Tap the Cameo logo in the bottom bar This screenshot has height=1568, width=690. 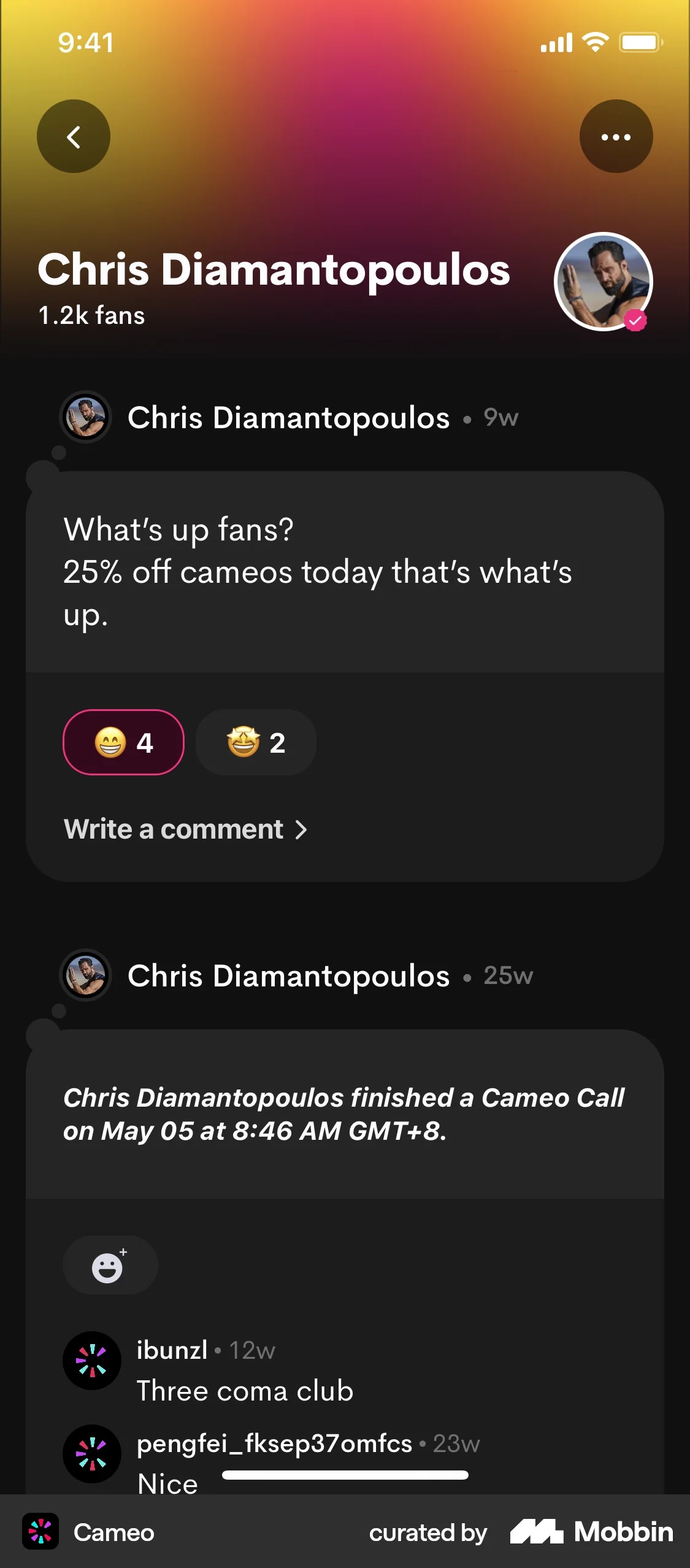pyautogui.click(x=40, y=1532)
